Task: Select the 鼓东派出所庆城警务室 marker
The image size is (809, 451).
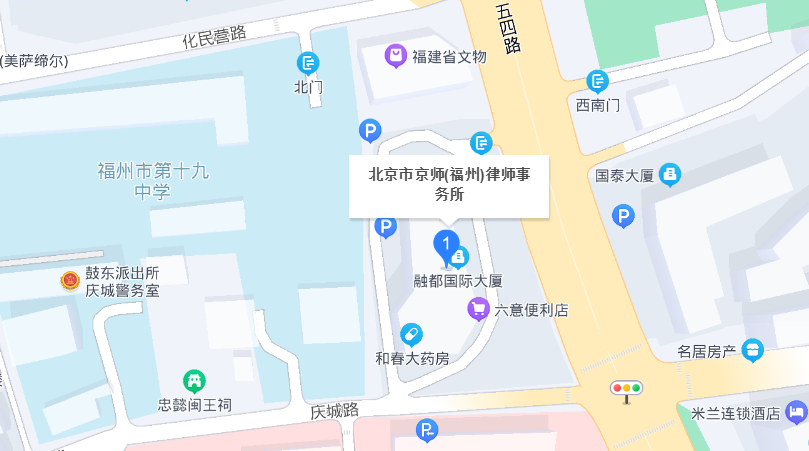Action: (70, 281)
